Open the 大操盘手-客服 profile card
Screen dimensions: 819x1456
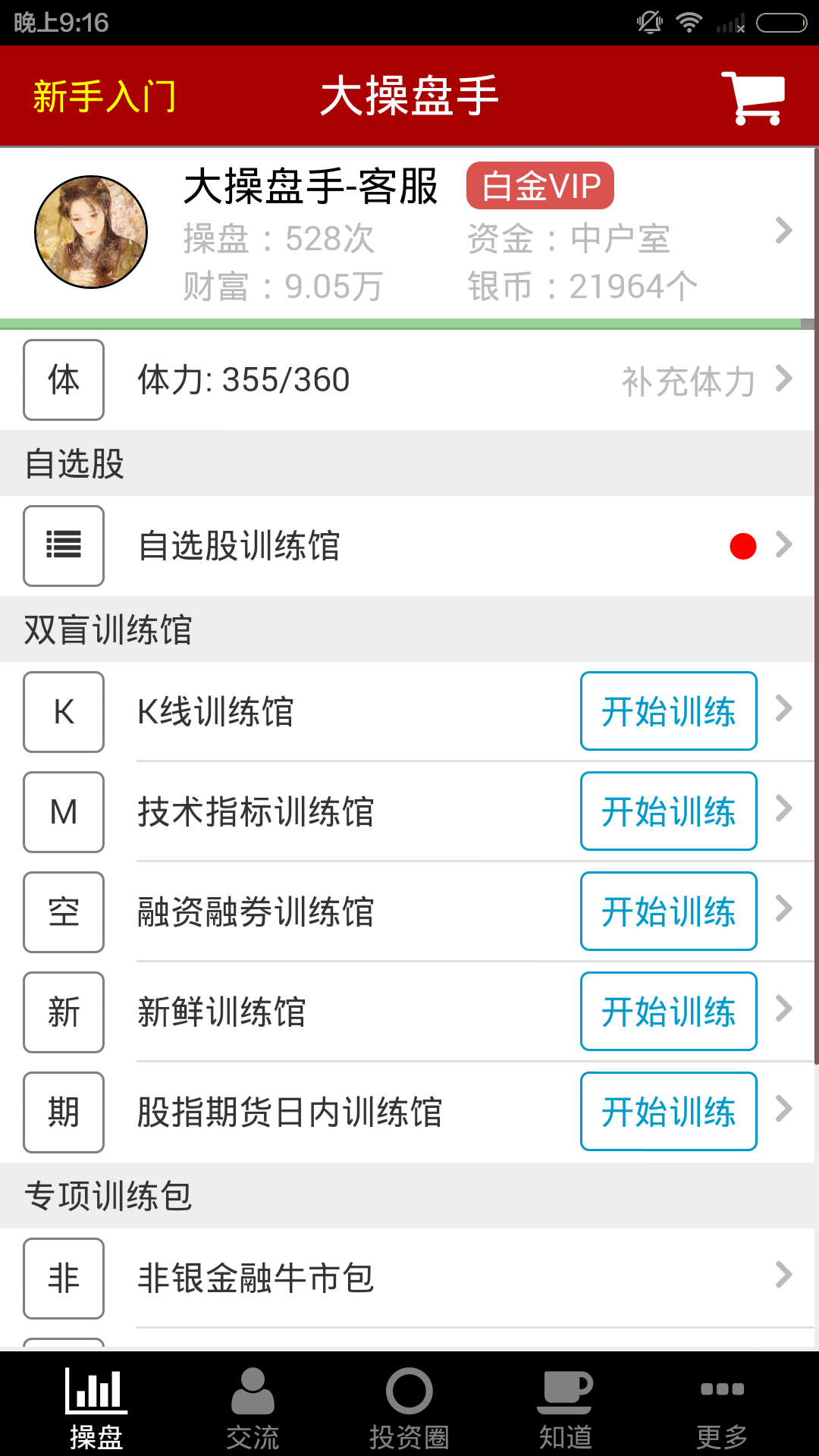pos(409,232)
